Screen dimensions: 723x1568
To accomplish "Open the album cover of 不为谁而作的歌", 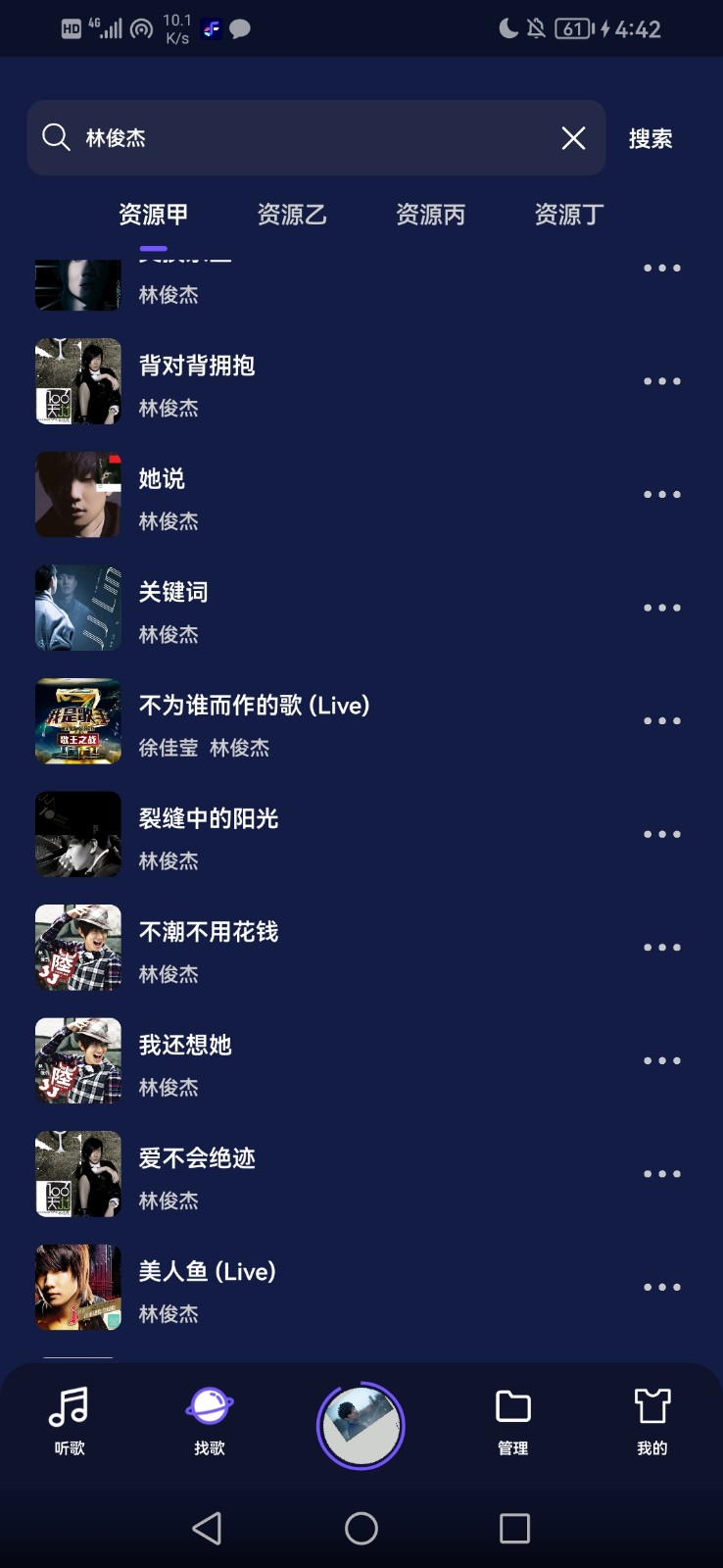I will (77, 721).
